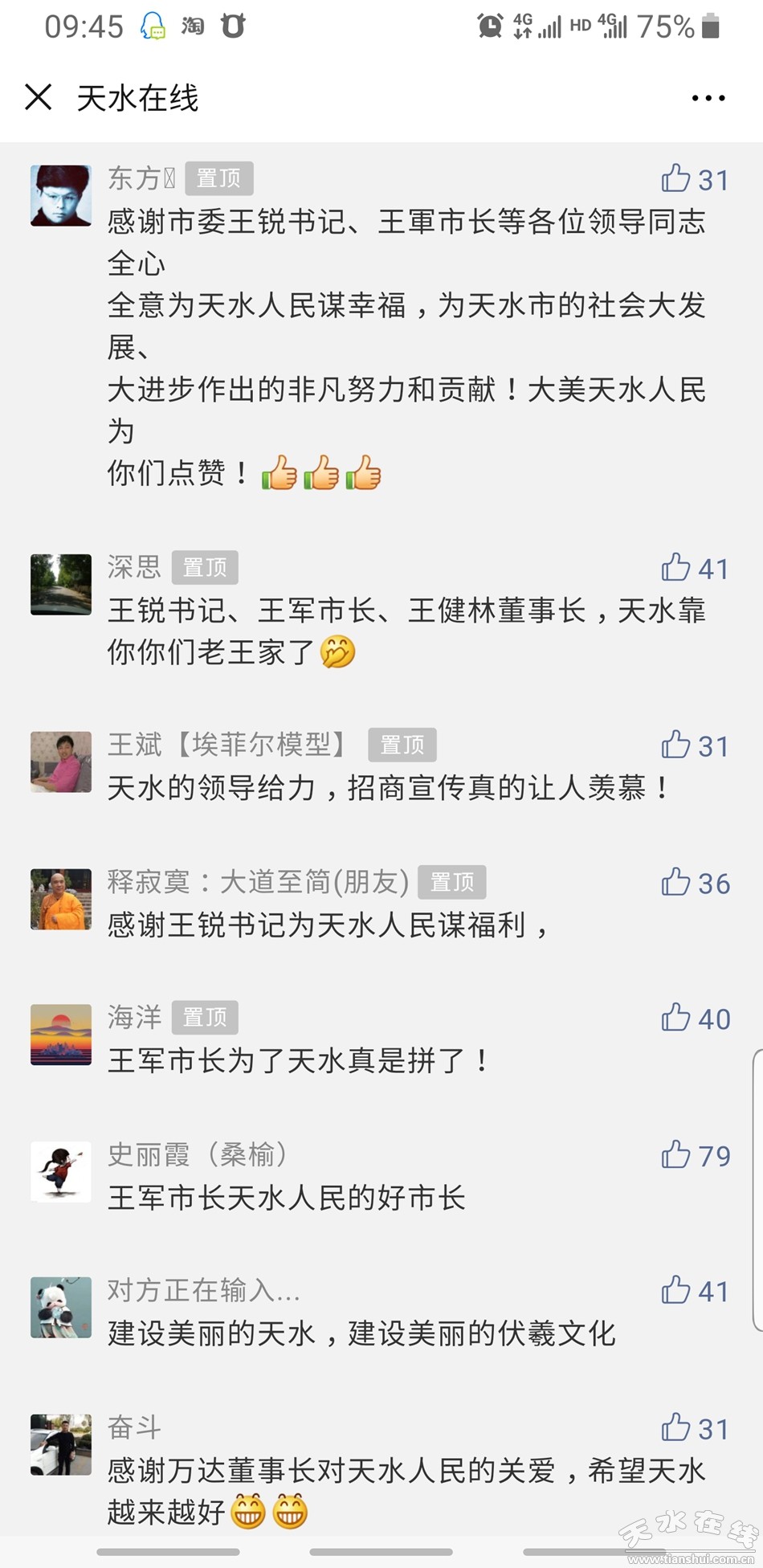Screen dimensions: 763x1568
Task: Like 深思's comment about 老王家
Action: pos(676,568)
